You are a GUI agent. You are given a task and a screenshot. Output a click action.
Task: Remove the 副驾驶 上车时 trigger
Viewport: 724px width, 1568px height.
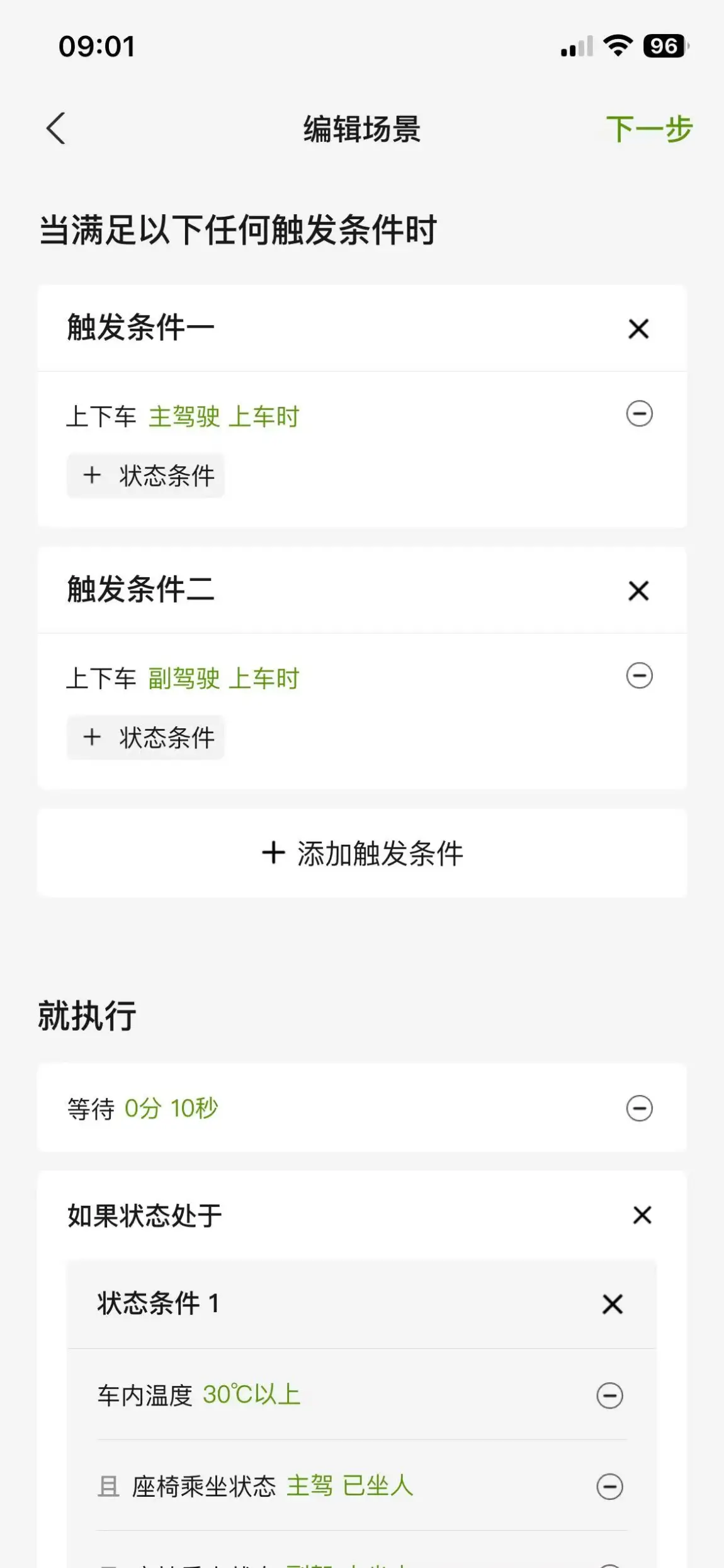click(x=639, y=676)
